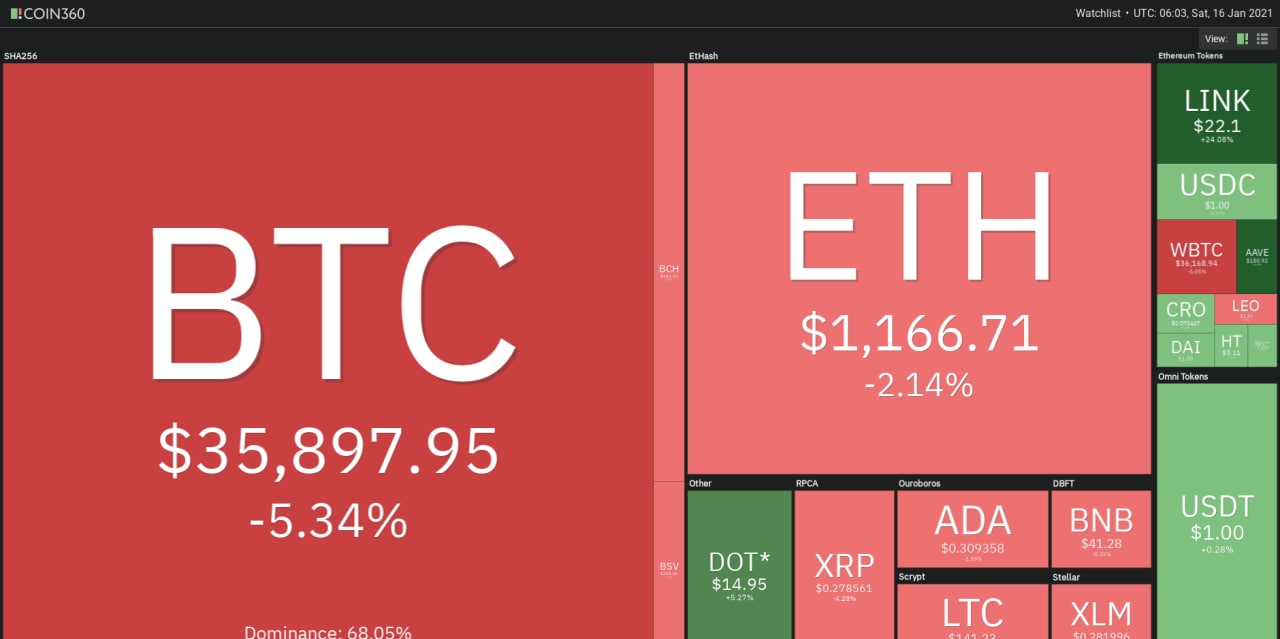This screenshot has height=639, width=1280.
Task: Select the LINK token tile
Action: pyautogui.click(x=1216, y=113)
